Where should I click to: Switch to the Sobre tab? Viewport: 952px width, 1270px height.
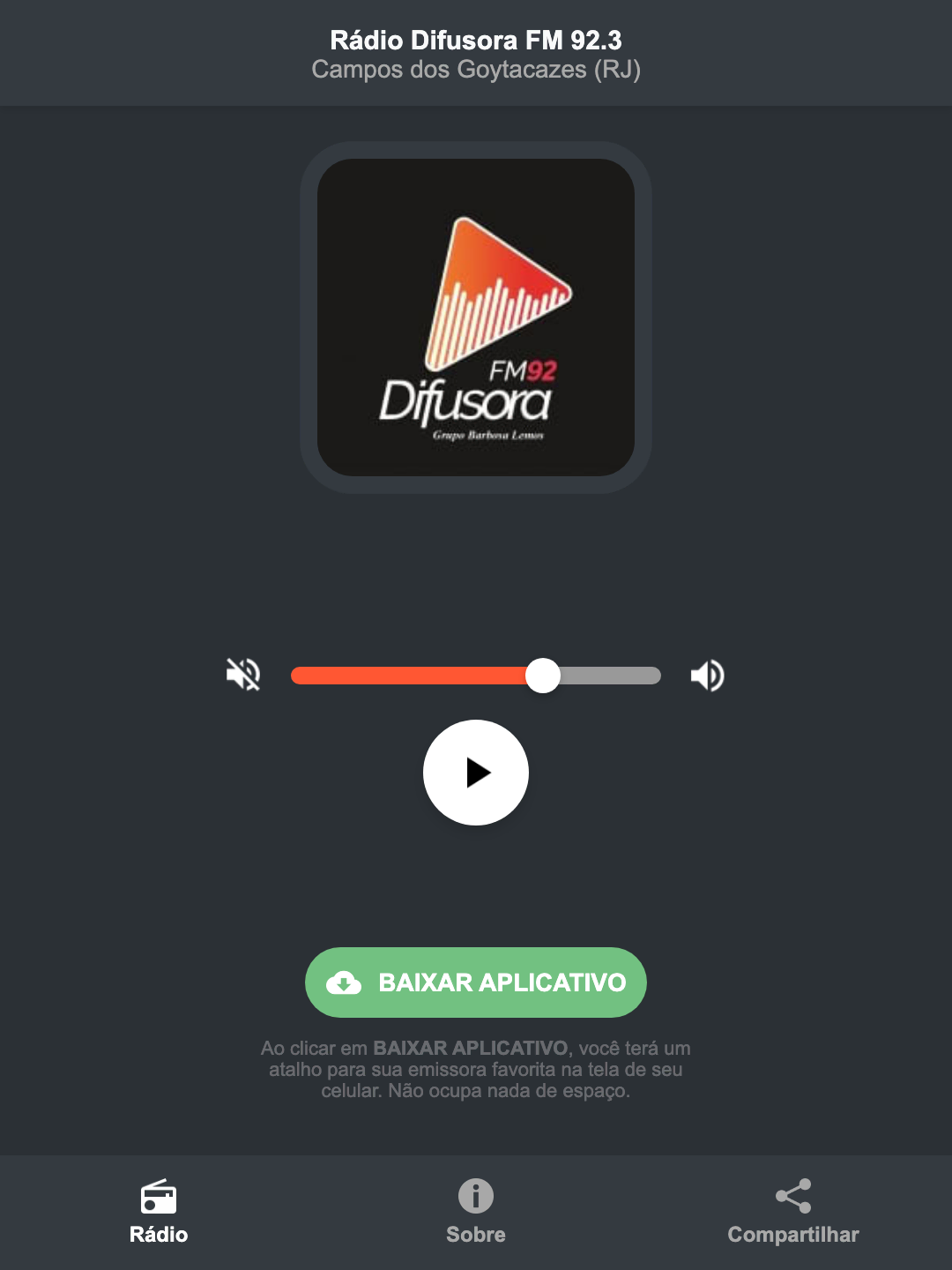coord(475,1213)
